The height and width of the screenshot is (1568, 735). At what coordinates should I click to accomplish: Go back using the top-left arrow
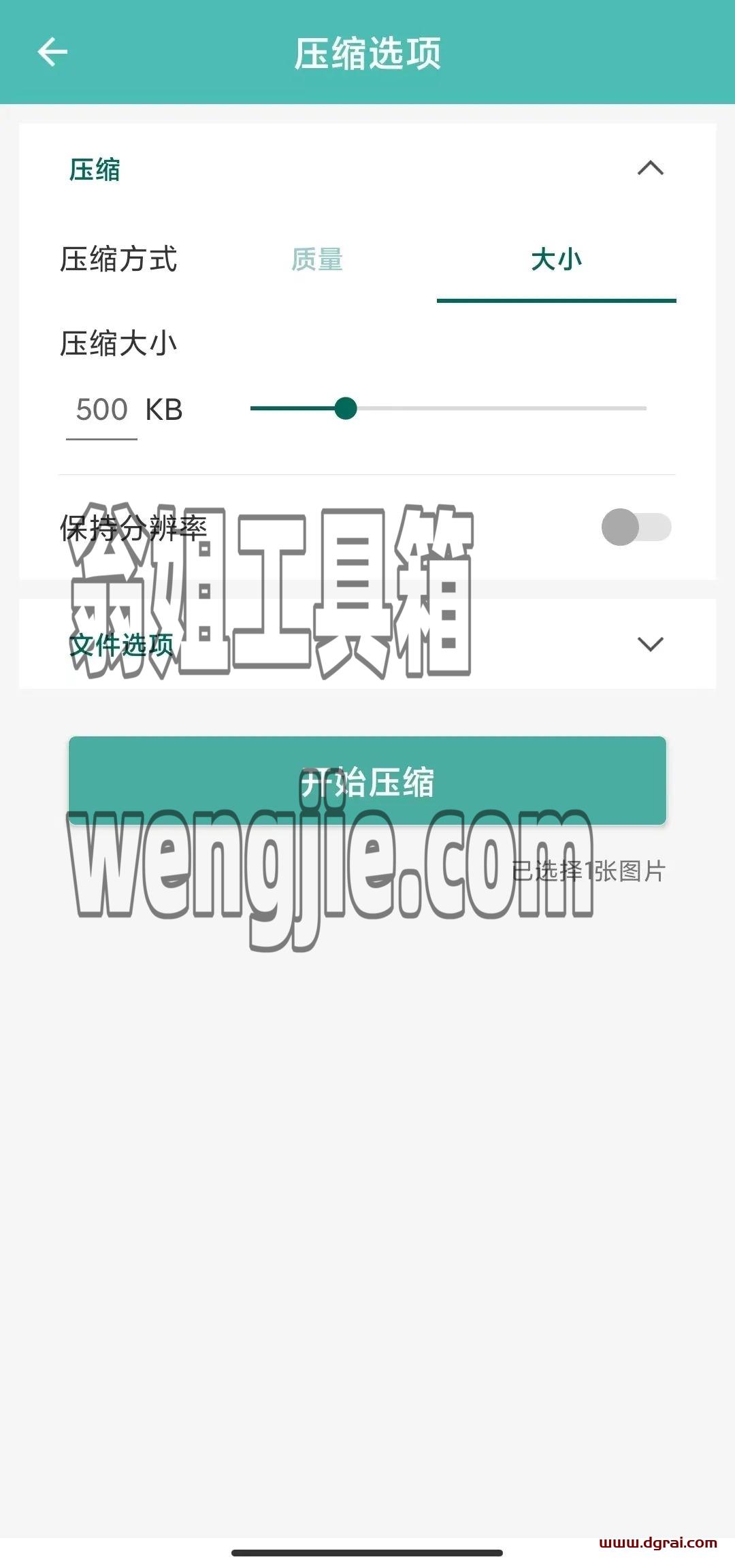click(x=52, y=52)
